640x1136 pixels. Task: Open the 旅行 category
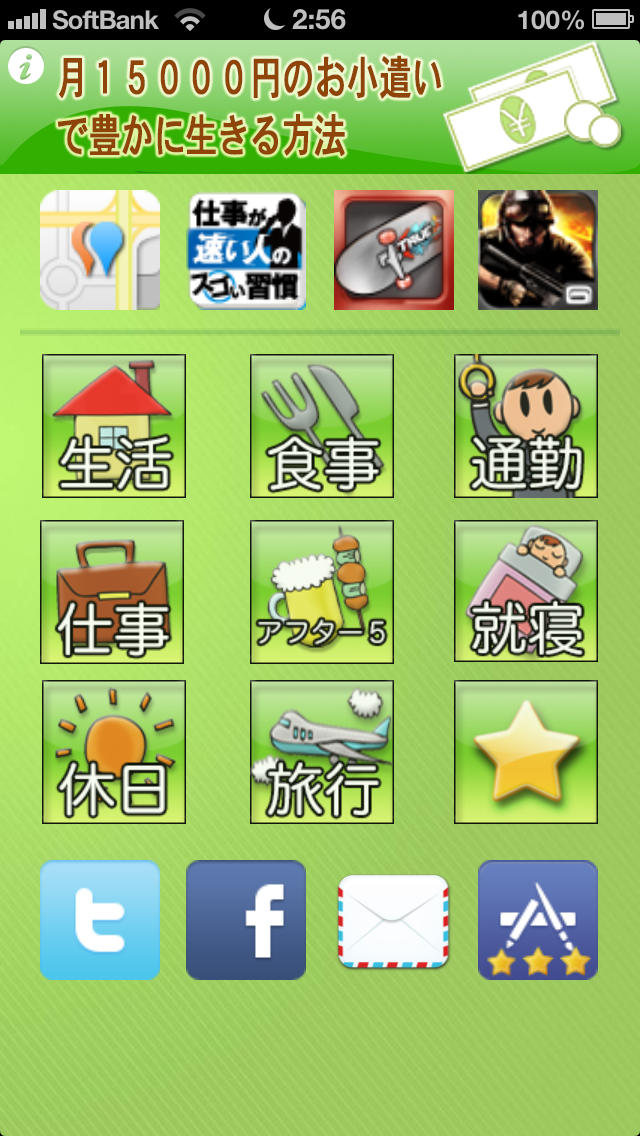(x=322, y=752)
